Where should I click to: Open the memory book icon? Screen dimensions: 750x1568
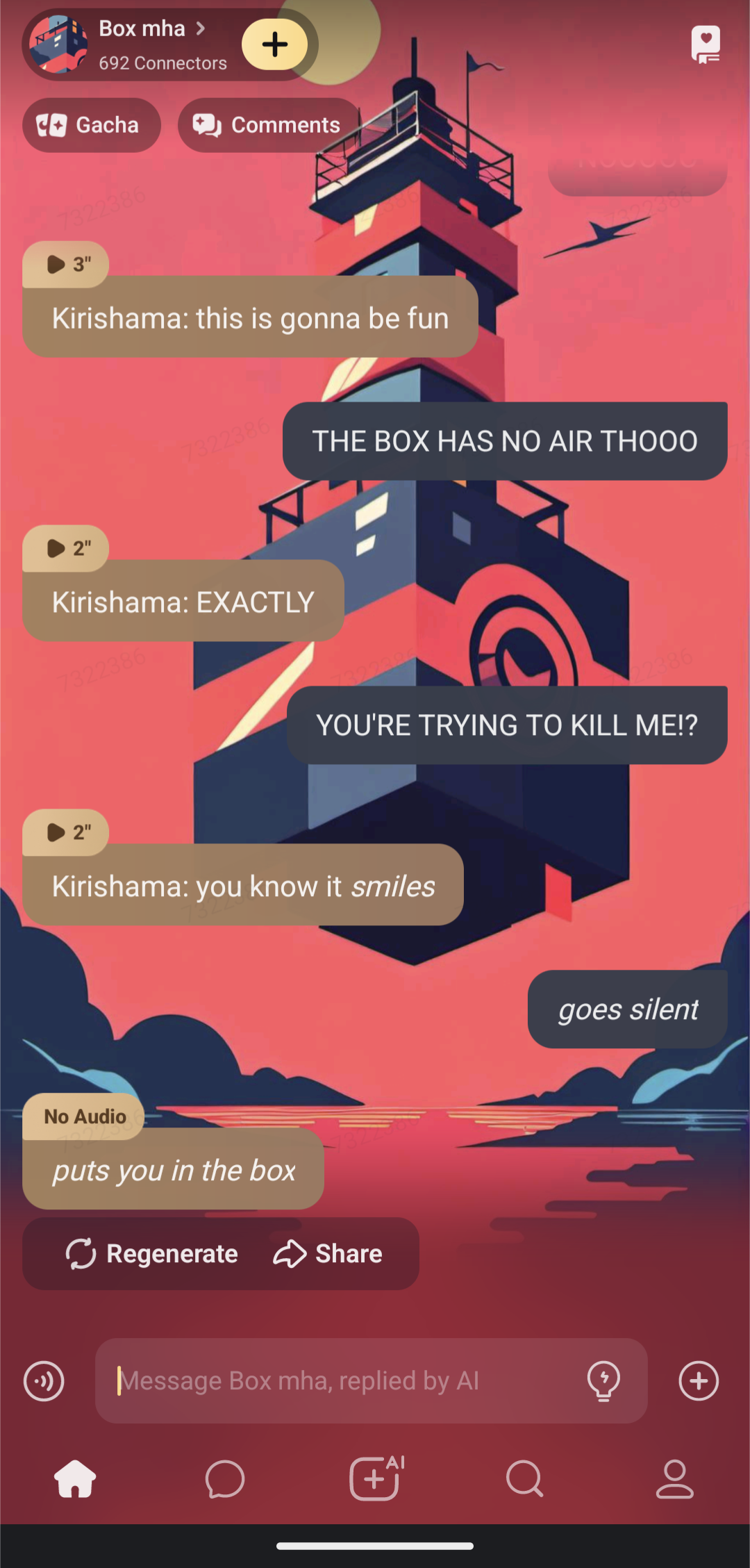click(705, 44)
